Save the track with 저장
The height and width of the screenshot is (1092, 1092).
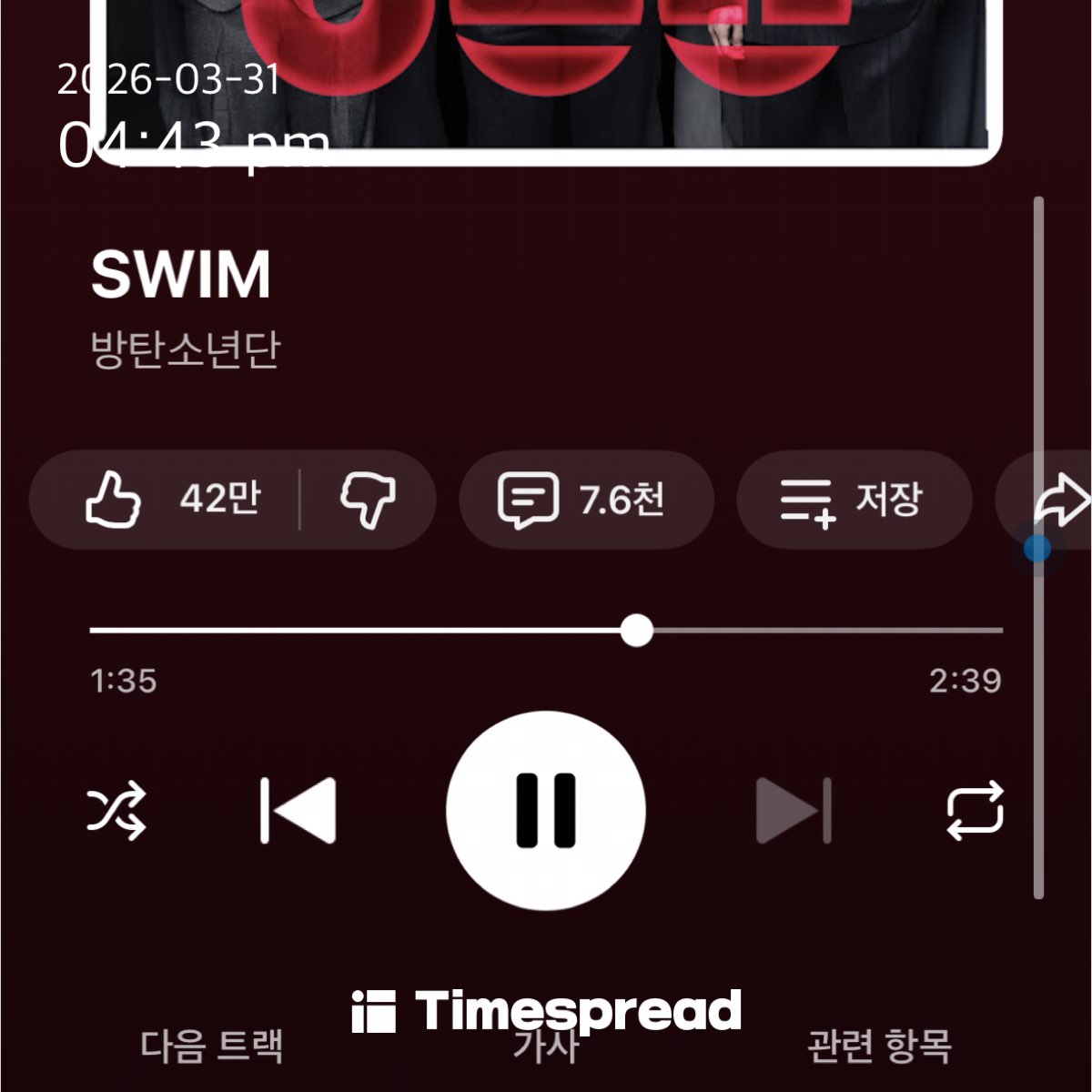point(853,500)
